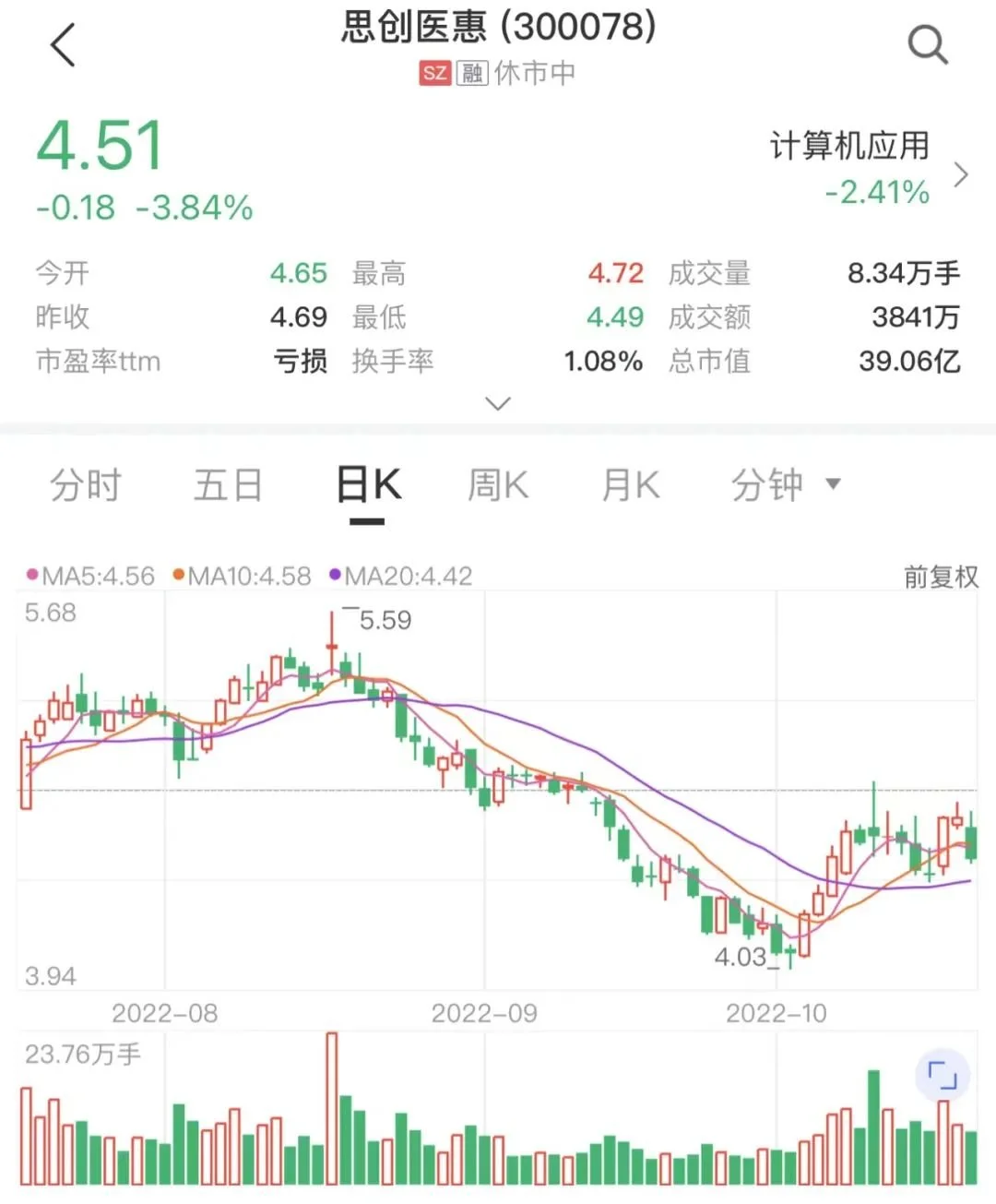This screenshot has width=996, height=1204.
Task: Tap the 5.59 high price annotation
Action: [x=382, y=620]
